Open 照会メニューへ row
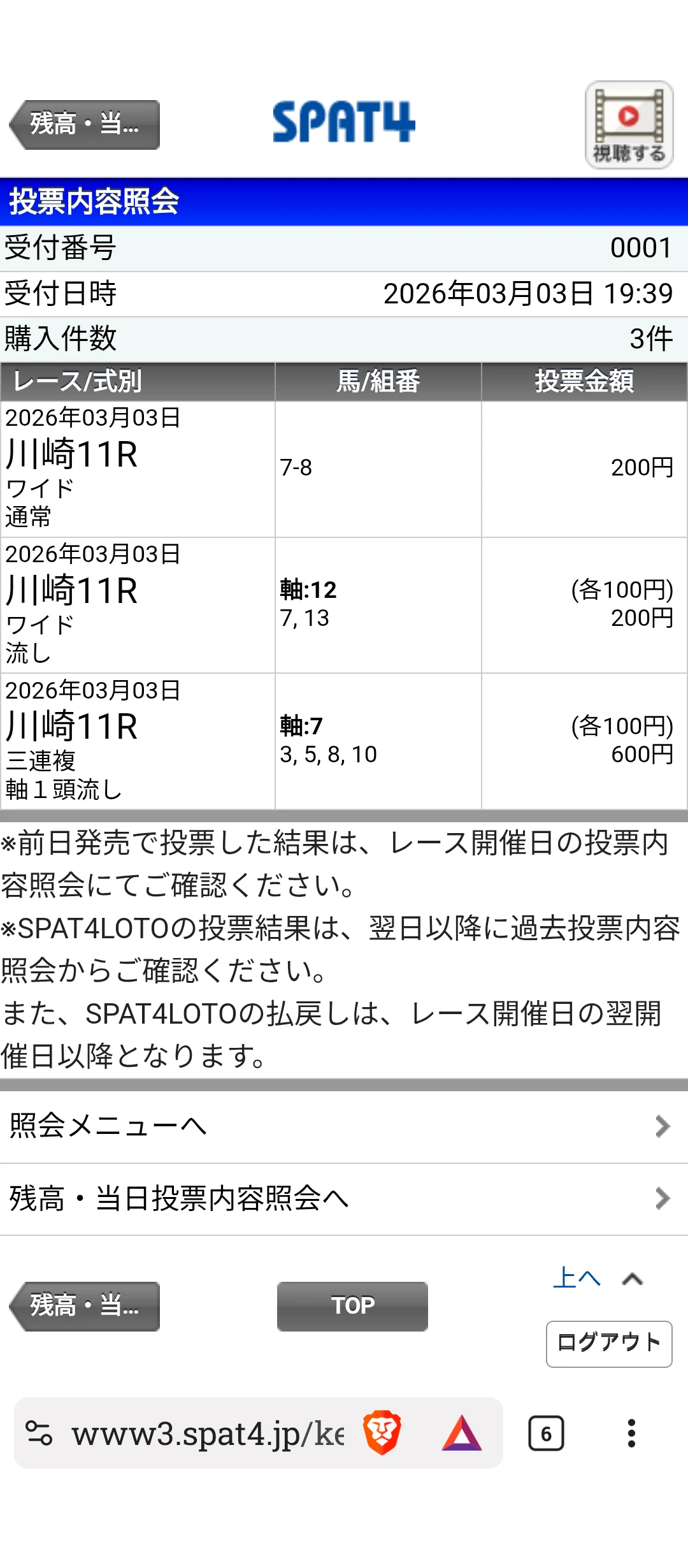This screenshot has width=688, height=1568. tap(344, 1126)
